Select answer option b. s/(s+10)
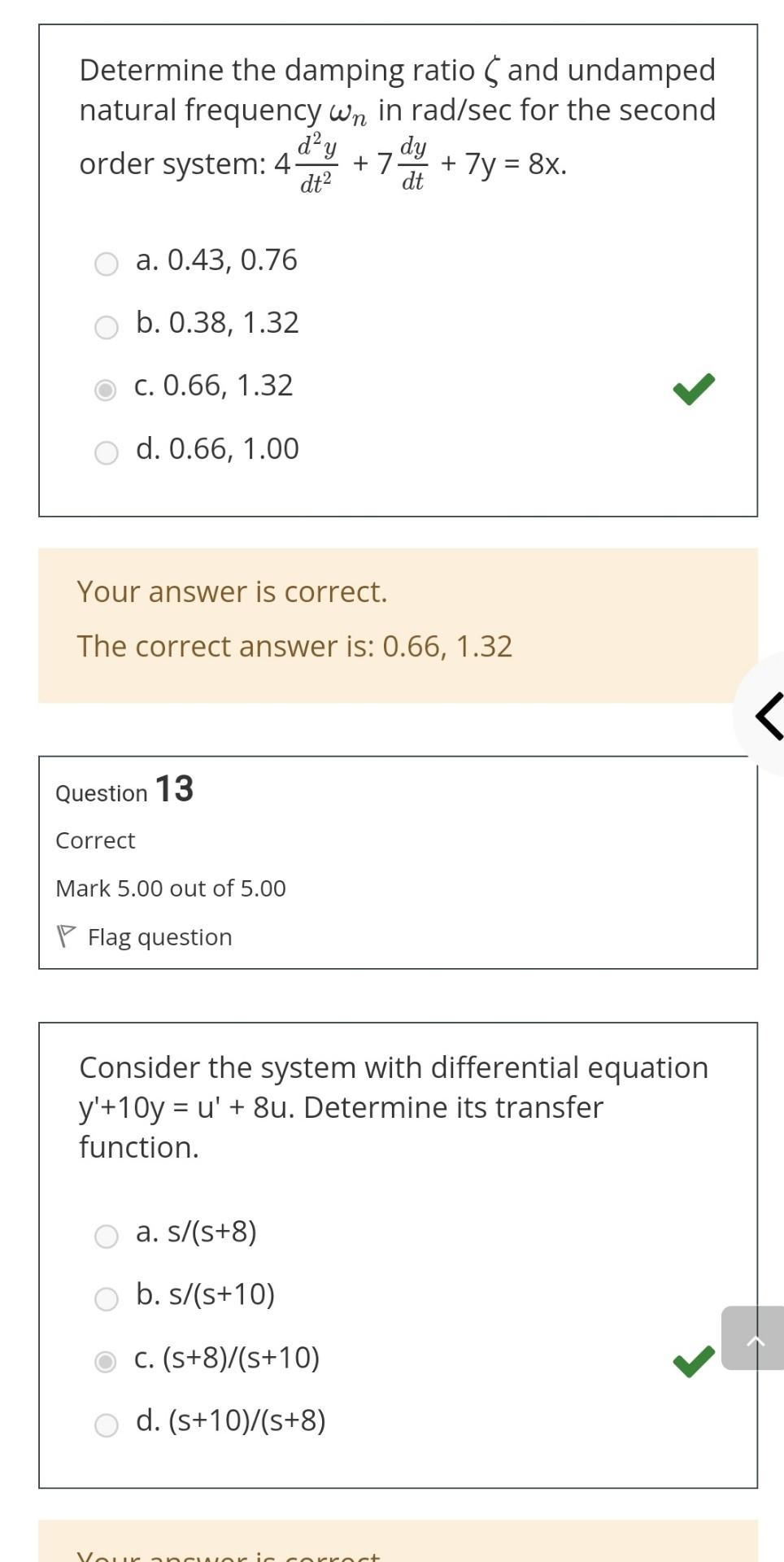 105,1297
